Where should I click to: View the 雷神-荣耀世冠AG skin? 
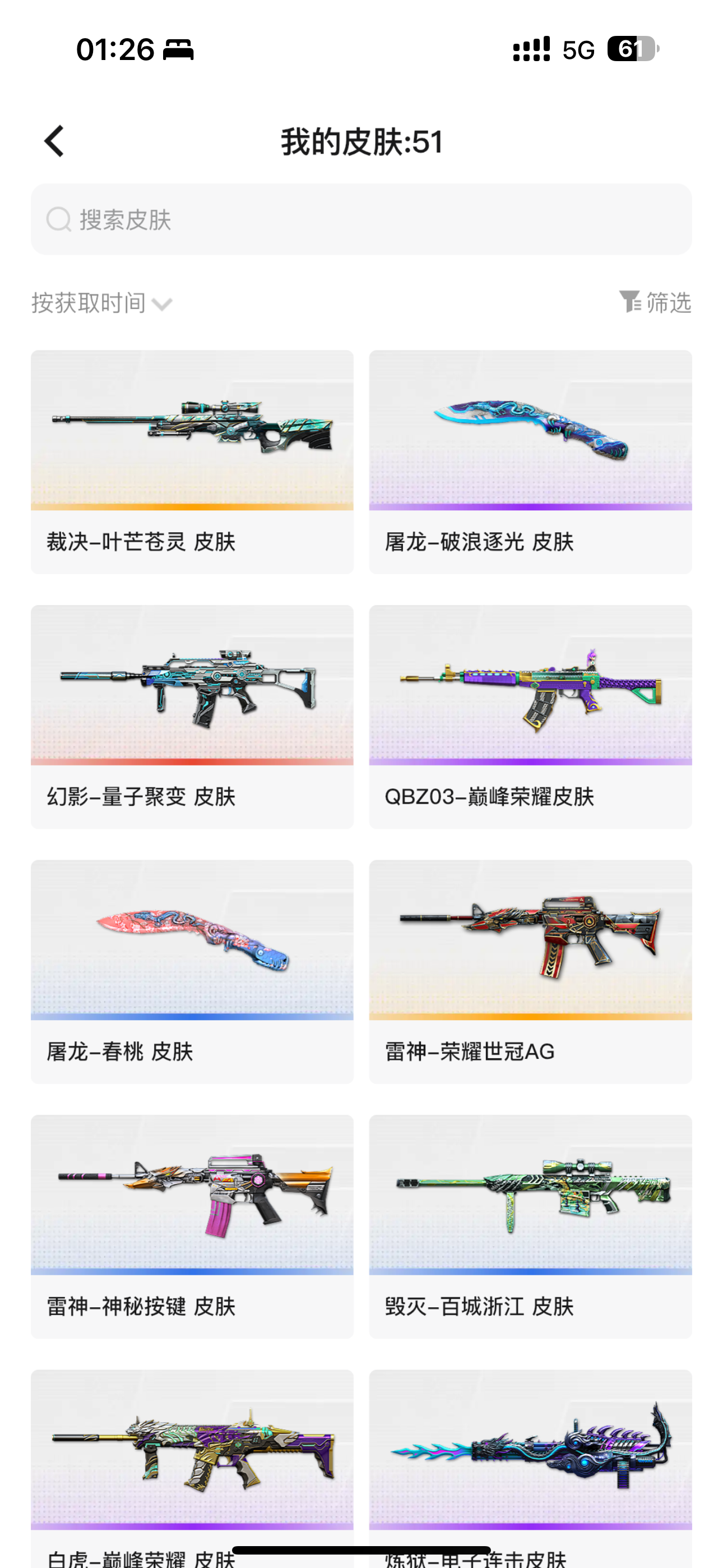(x=531, y=972)
